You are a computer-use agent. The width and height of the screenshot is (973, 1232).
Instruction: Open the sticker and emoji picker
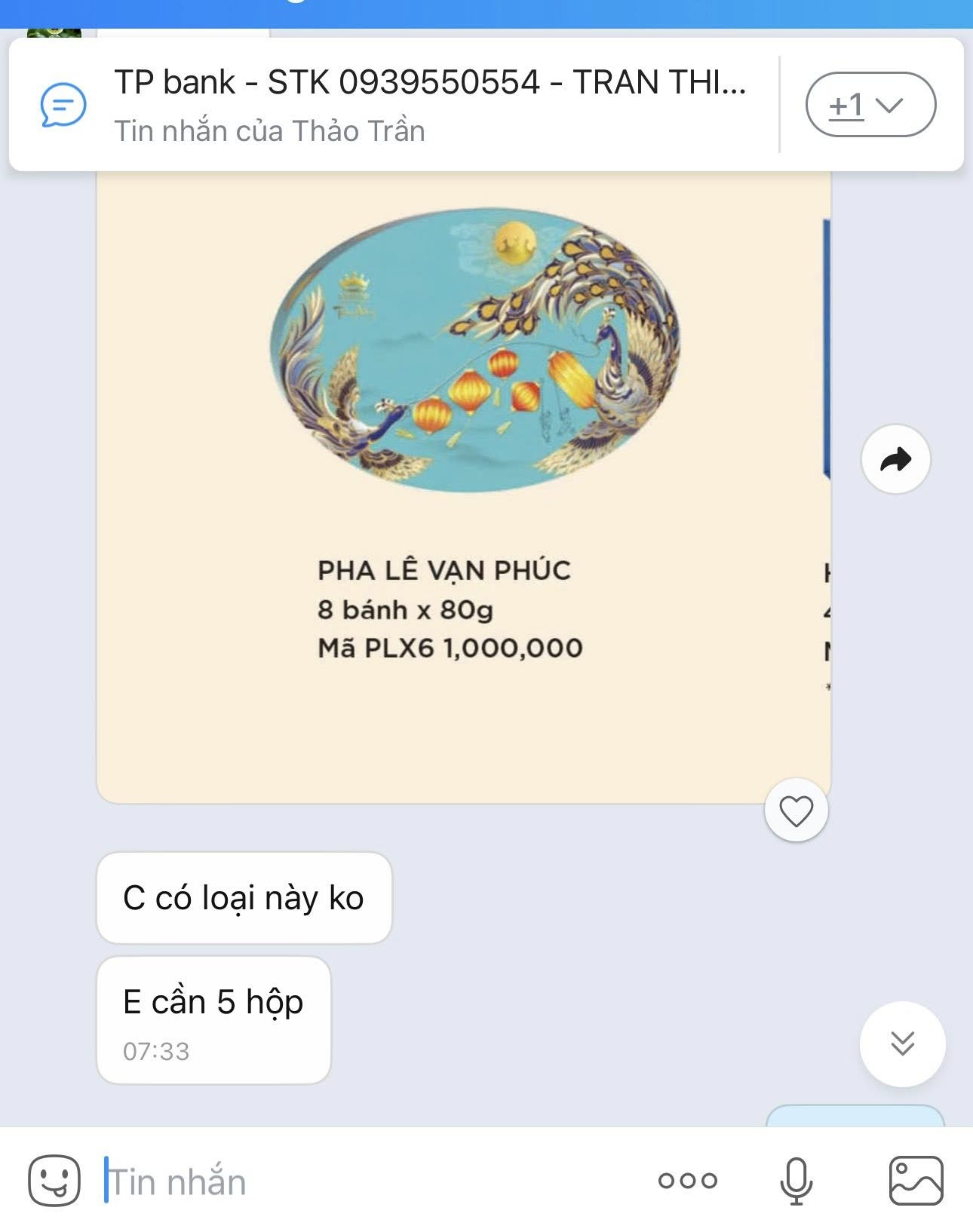coord(54,1180)
